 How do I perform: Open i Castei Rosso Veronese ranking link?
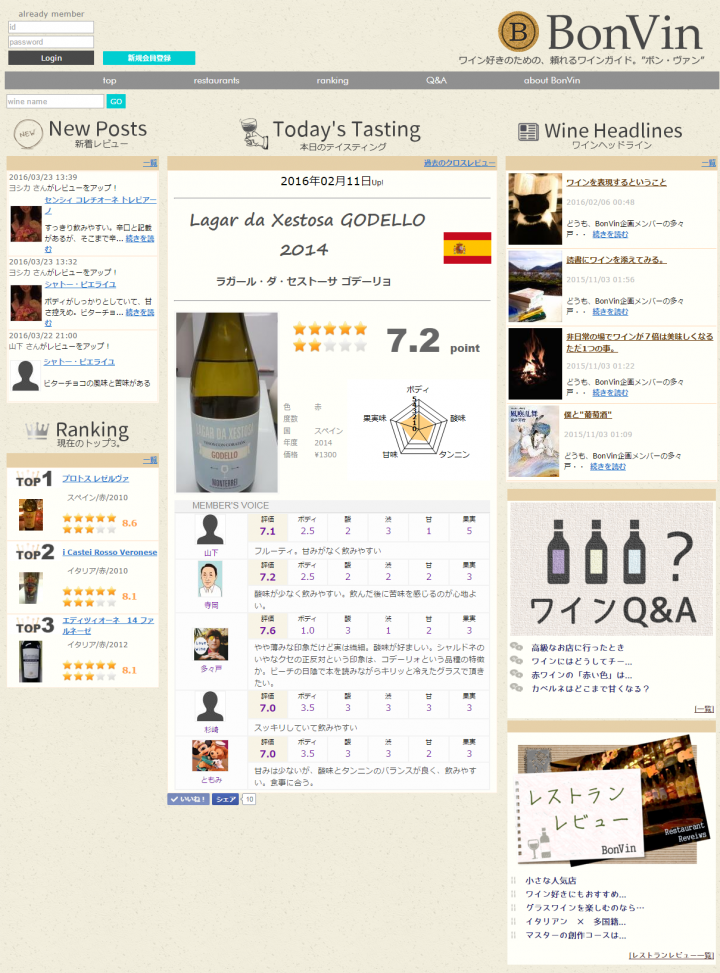[x=109, y=552]
